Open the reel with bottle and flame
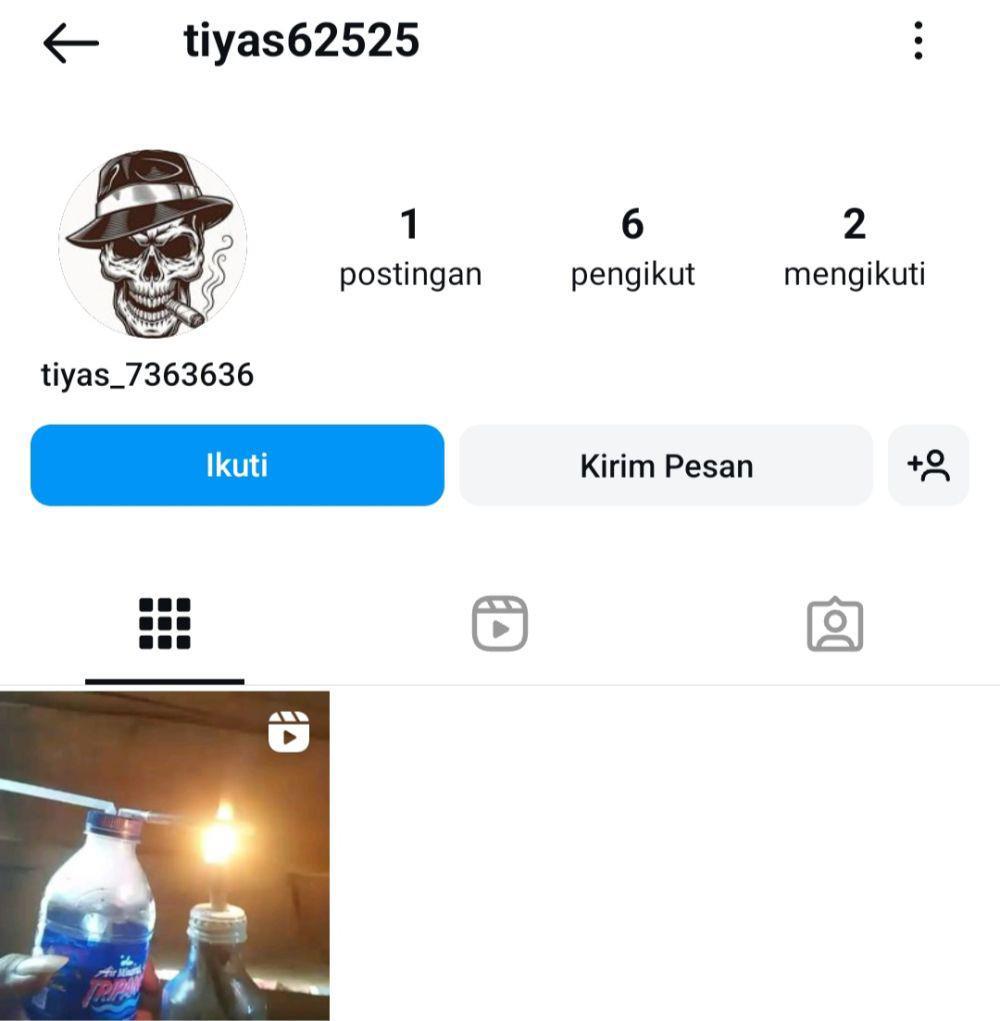Image resolution: width=1000 pixels, height=1021 pixels. [164, 855]
